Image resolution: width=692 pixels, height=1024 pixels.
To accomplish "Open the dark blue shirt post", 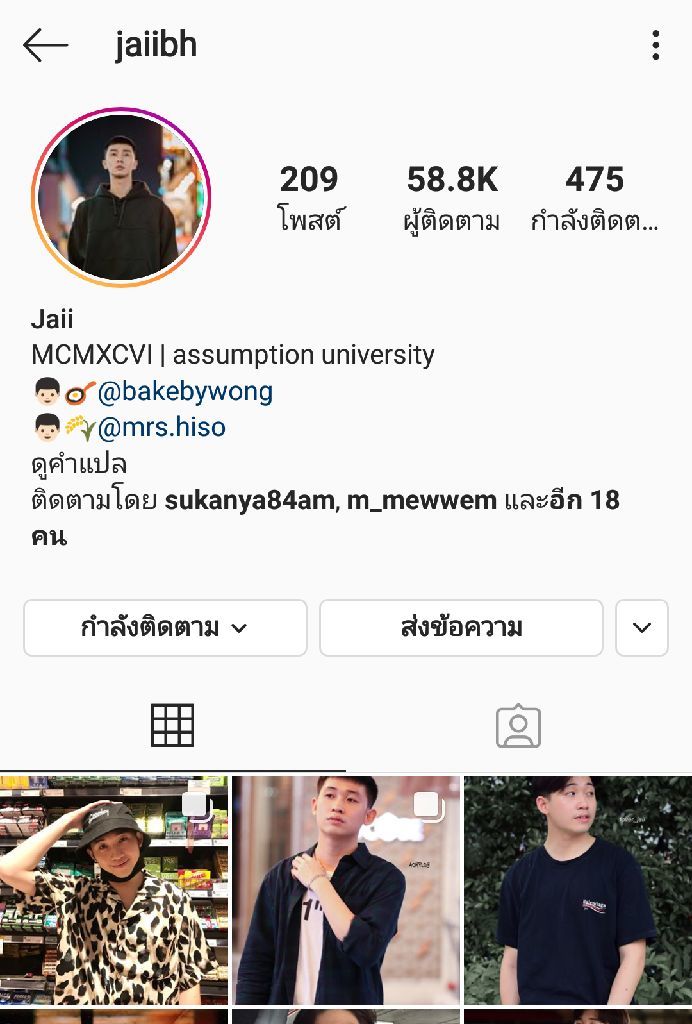I will pos(346,890).
